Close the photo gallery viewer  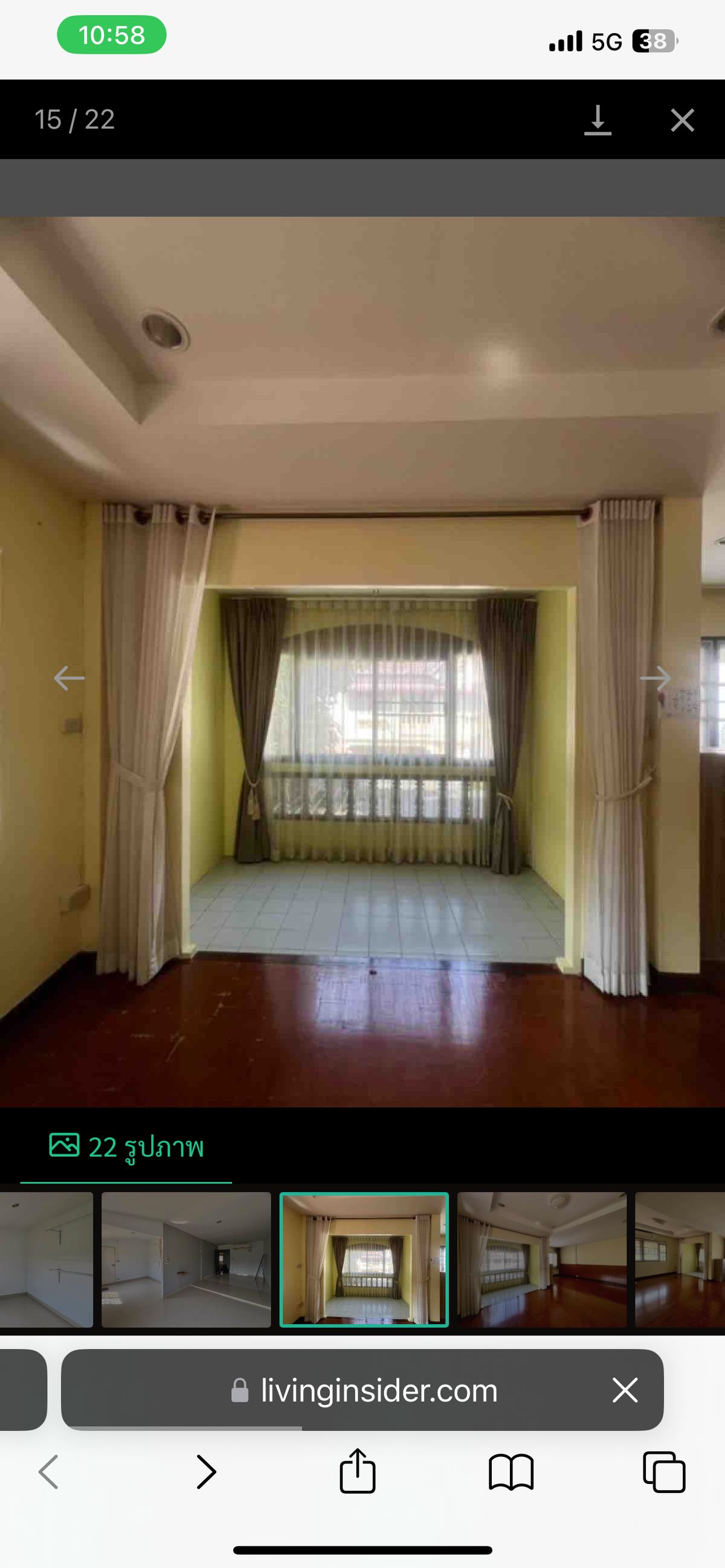(681, 120)
